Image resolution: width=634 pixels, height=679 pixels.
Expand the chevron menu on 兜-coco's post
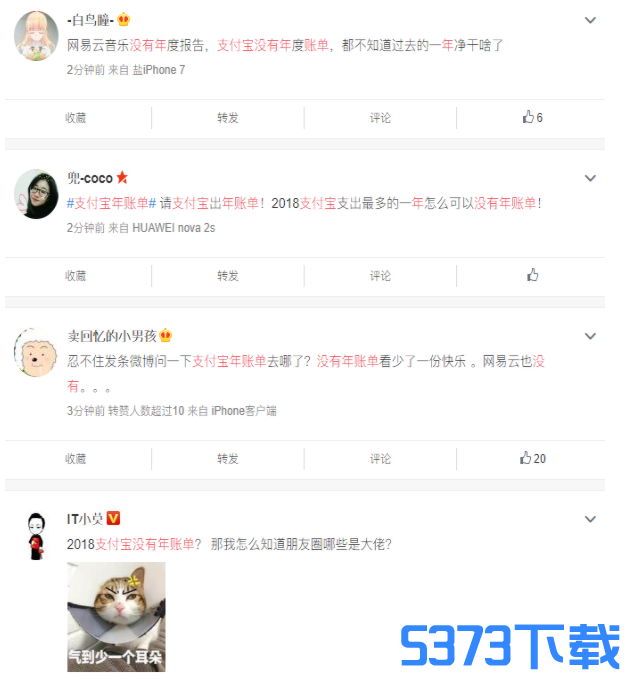click(590, 178)
